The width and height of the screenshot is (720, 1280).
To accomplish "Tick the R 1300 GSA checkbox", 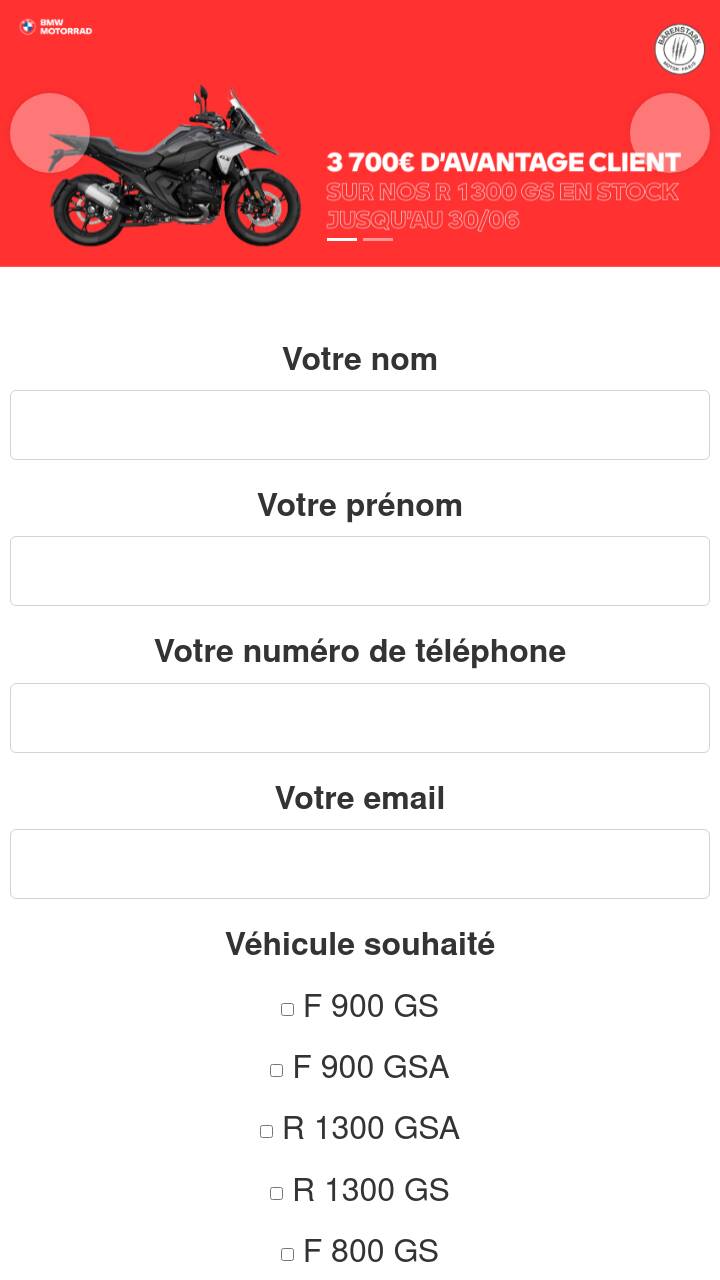I will click(267, 1131).
